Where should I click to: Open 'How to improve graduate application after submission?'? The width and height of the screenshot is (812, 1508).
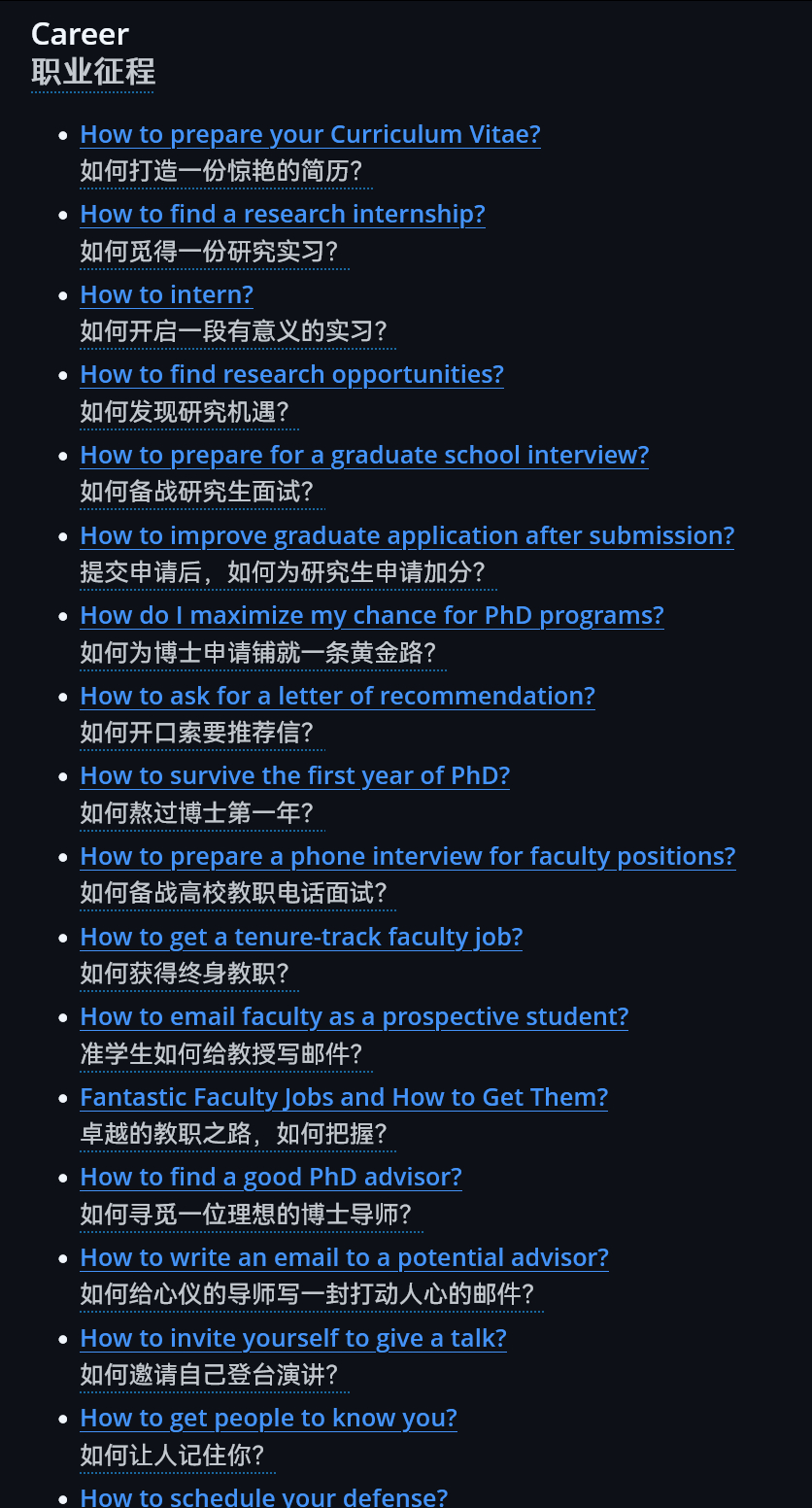tap(407, 535)
